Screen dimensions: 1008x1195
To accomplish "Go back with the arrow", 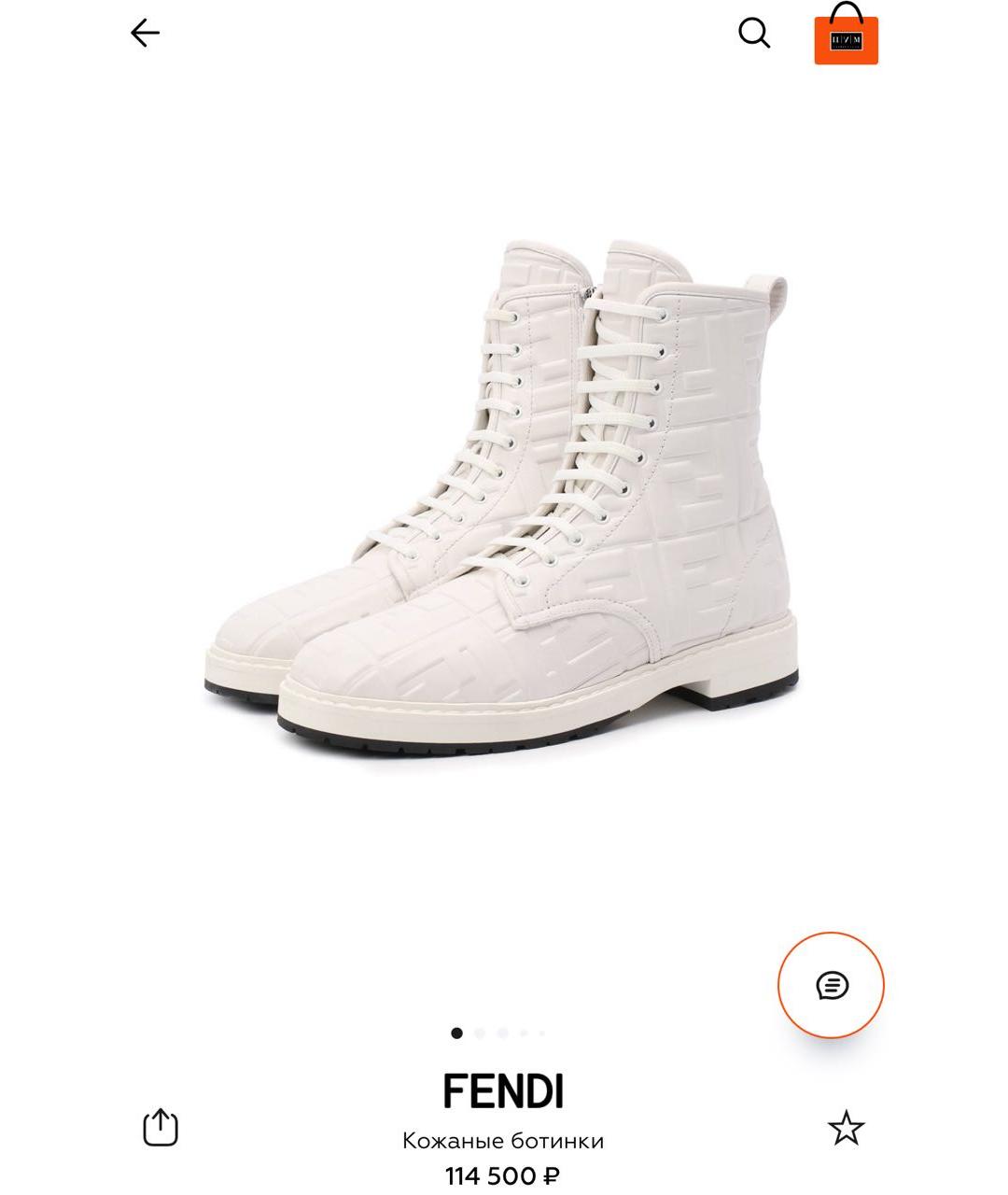I will coord(145,34).
